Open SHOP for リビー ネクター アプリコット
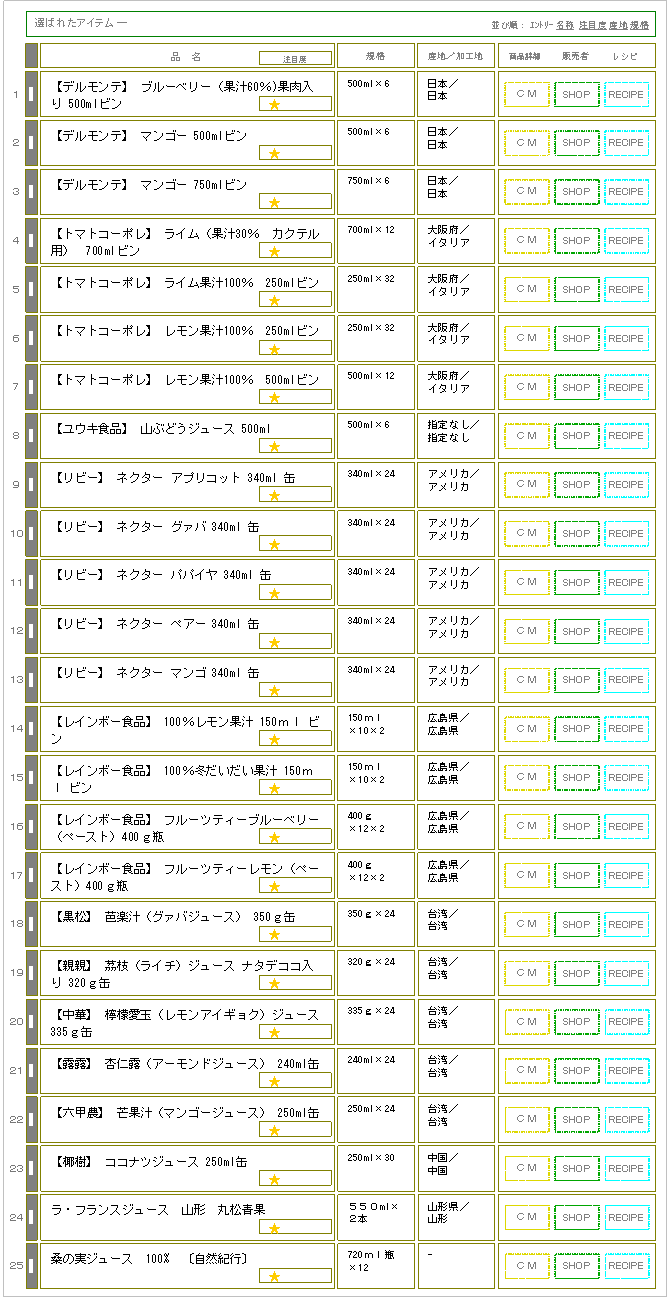Image resolution: width=668 pixels, height=1298 pixels. coord(576,485)
